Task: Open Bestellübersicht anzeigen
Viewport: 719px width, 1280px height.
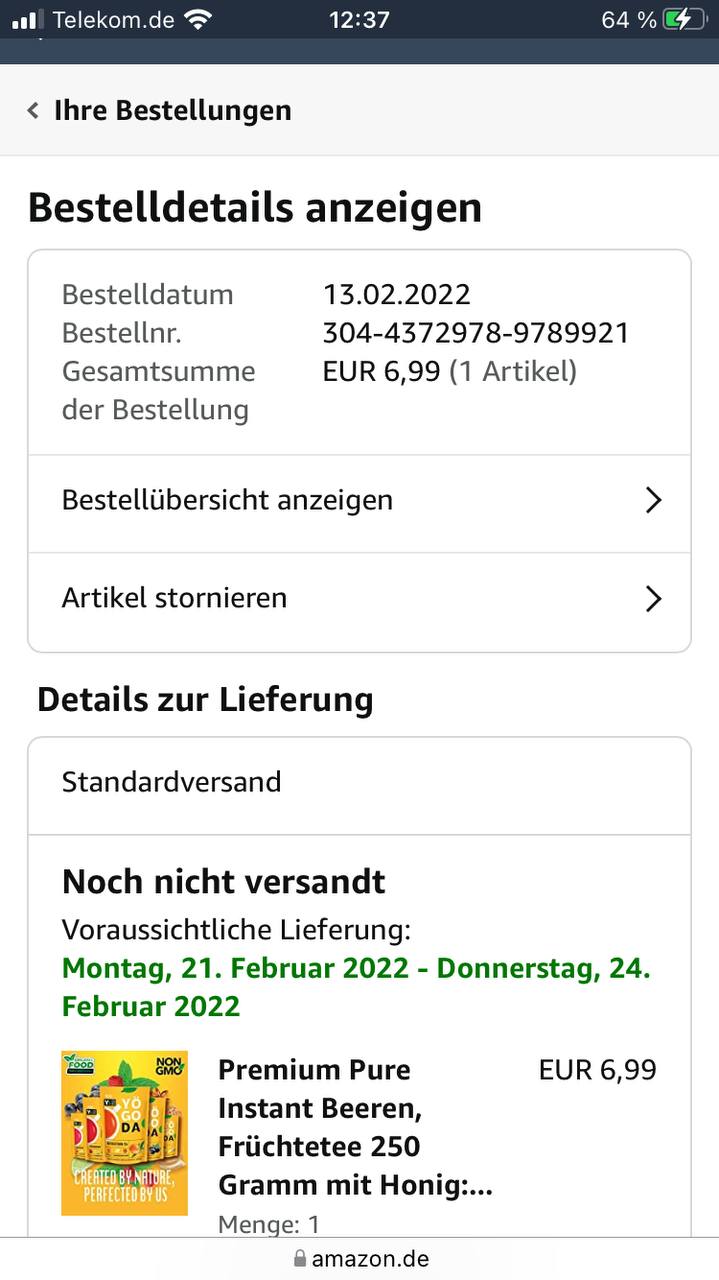Action: tap(359, 500)
